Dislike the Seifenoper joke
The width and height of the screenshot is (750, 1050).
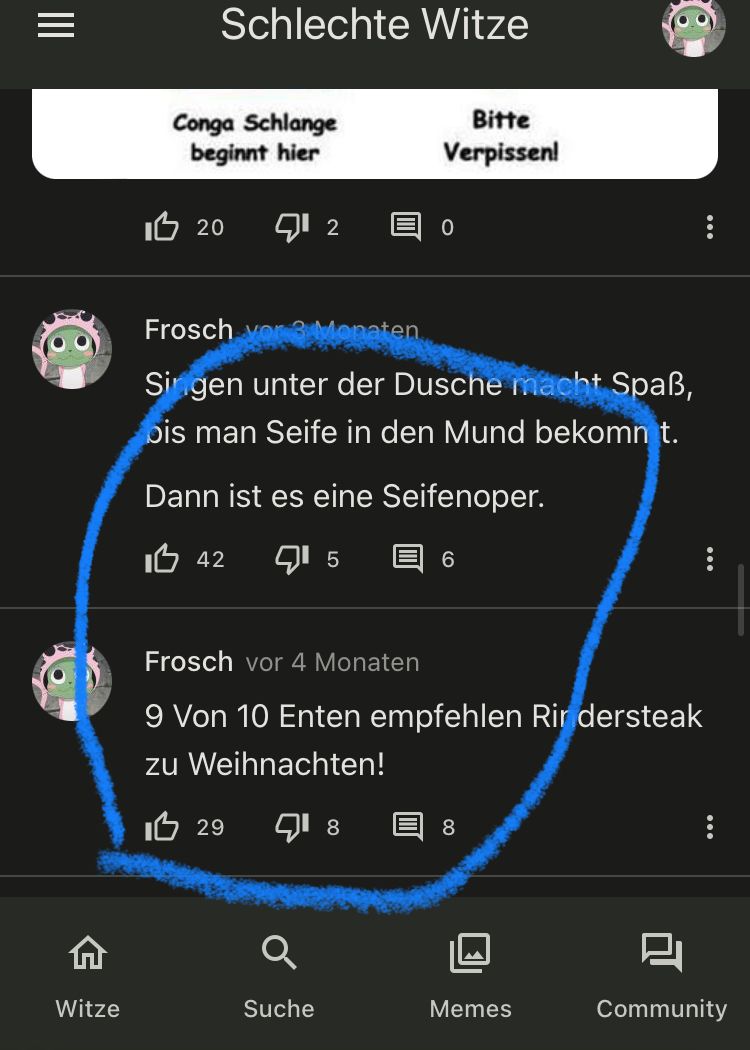pos(292,559)
